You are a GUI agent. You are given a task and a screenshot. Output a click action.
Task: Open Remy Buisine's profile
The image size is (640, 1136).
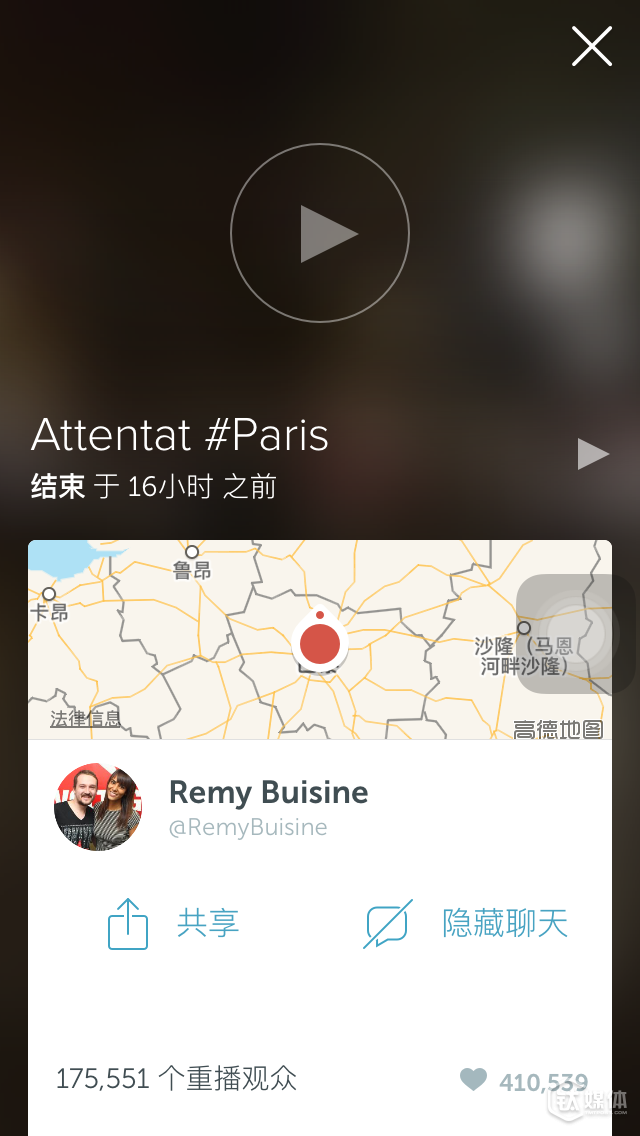pos(268,794)
